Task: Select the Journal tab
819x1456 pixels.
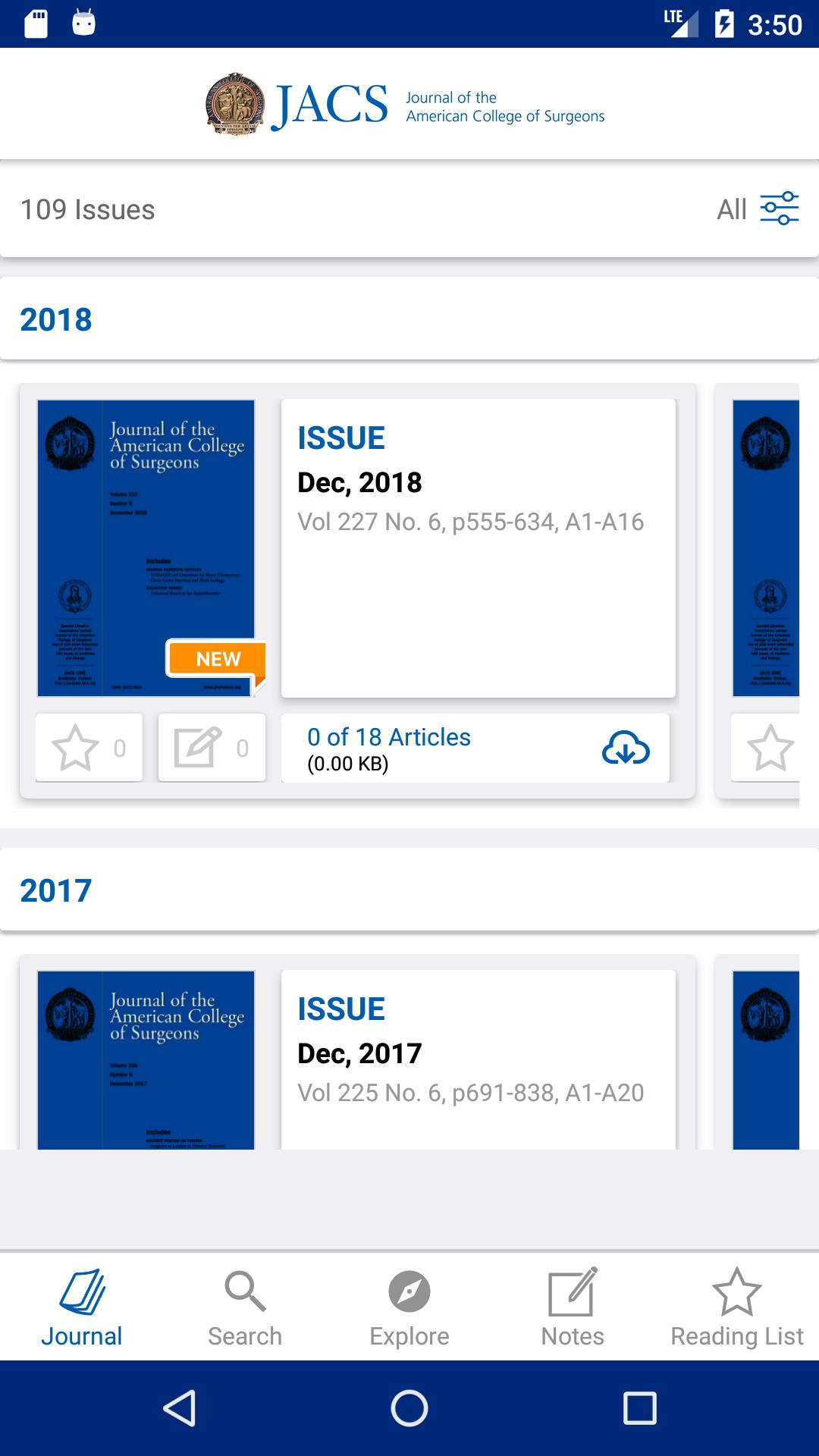Action: click(82, 1307)
